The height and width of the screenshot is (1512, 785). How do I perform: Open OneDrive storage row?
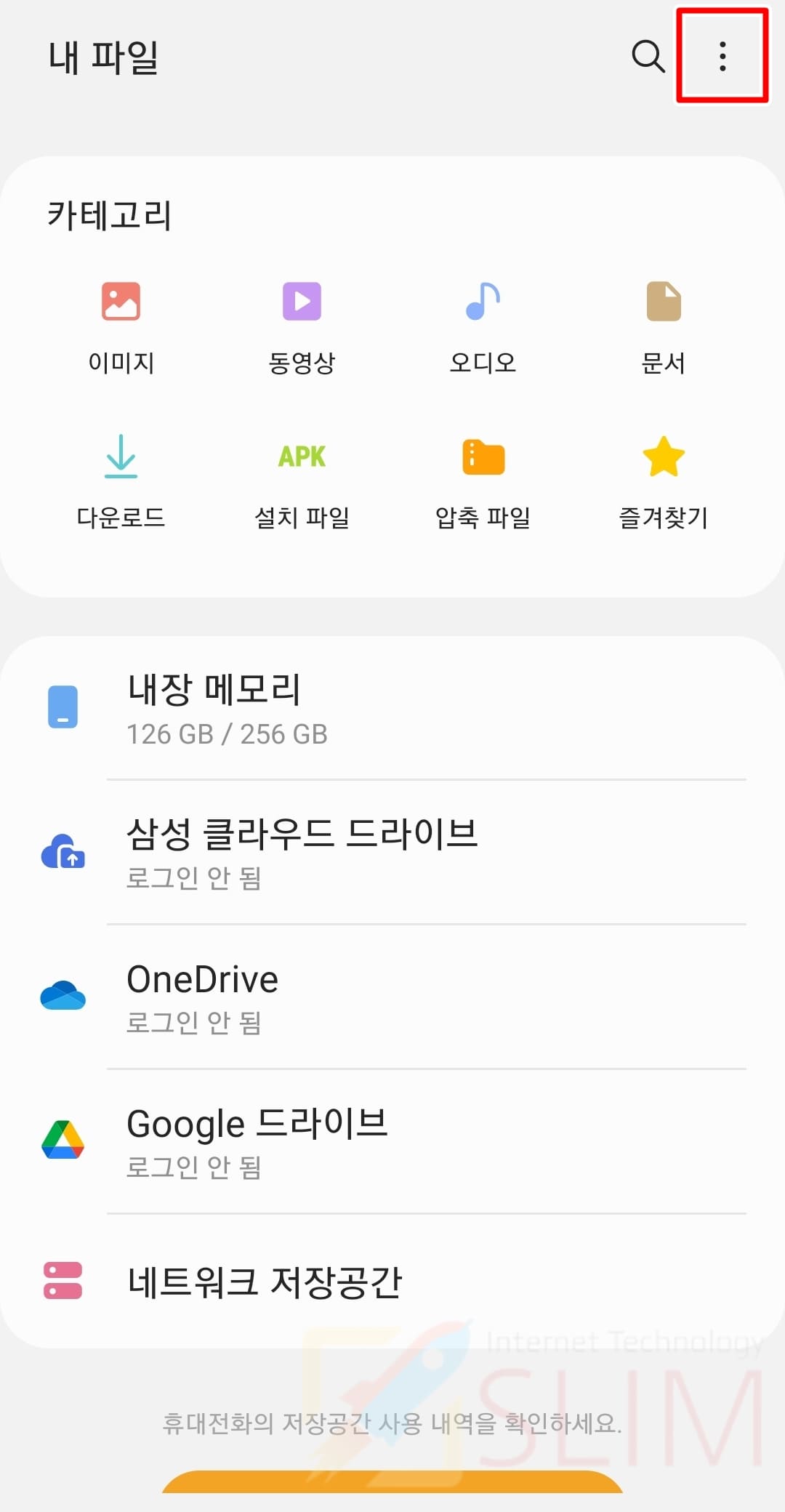click(392, 997)
